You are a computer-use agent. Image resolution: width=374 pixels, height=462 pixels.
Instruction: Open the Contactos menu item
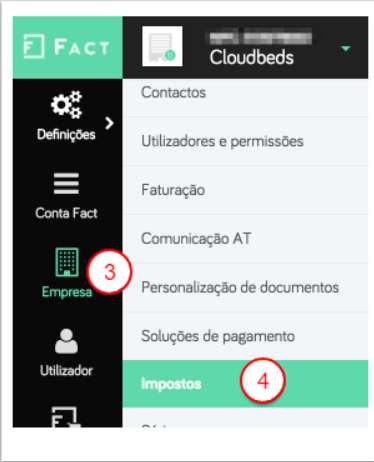point(245,93)
